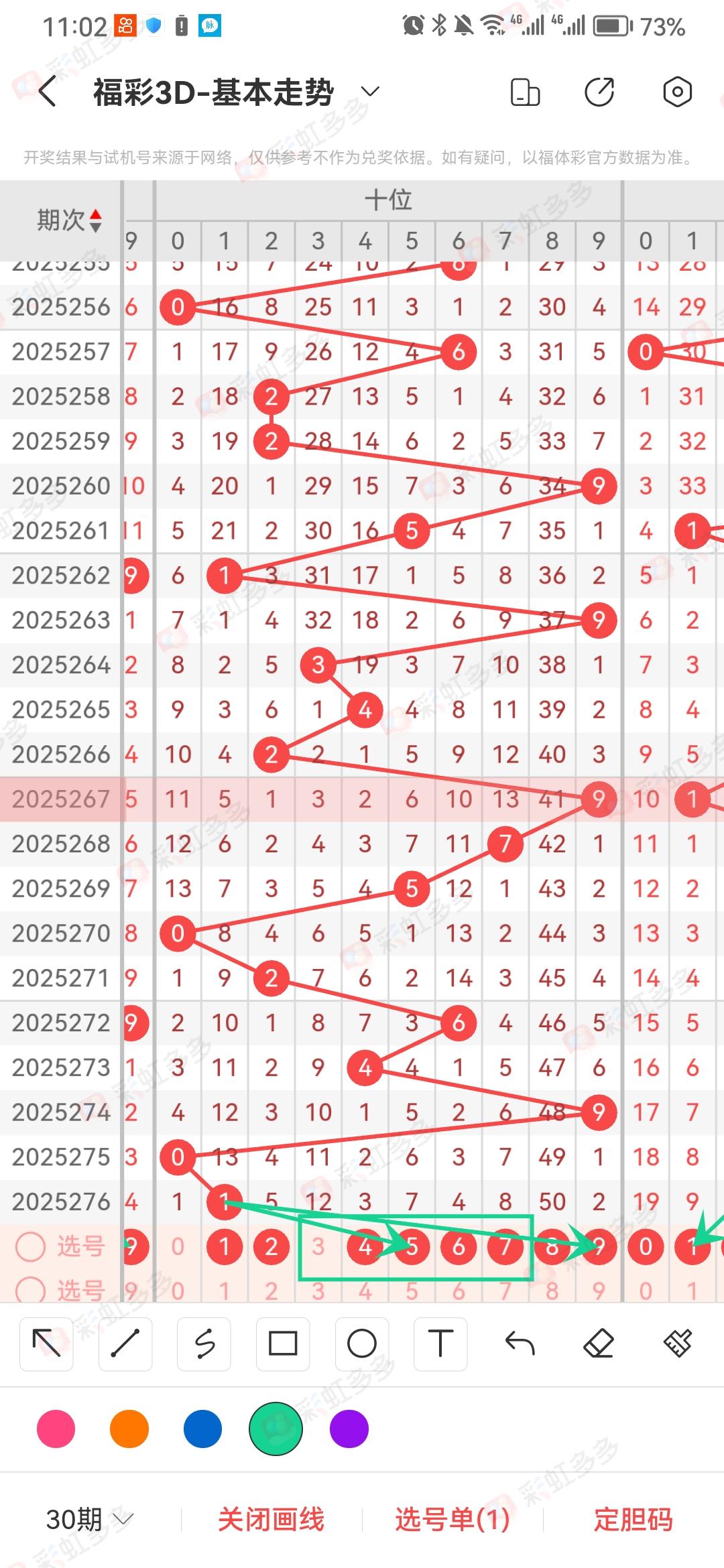This screenshot has height=1568, width=724.
Task: Open the hexagon settings icon
Action: [x=678, y=92]
